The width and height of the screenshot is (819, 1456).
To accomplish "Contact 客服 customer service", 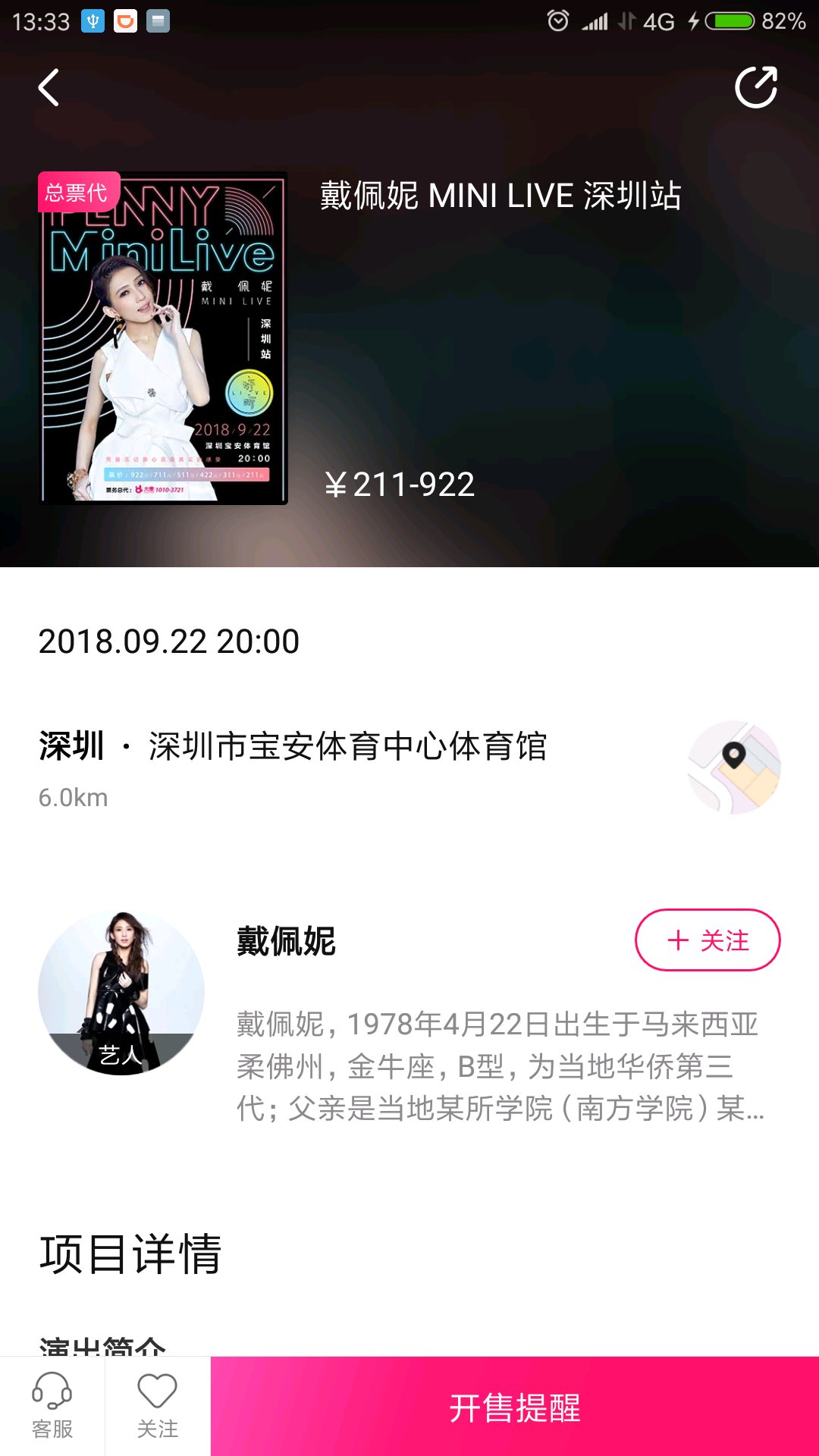I will coord(52,1406).
